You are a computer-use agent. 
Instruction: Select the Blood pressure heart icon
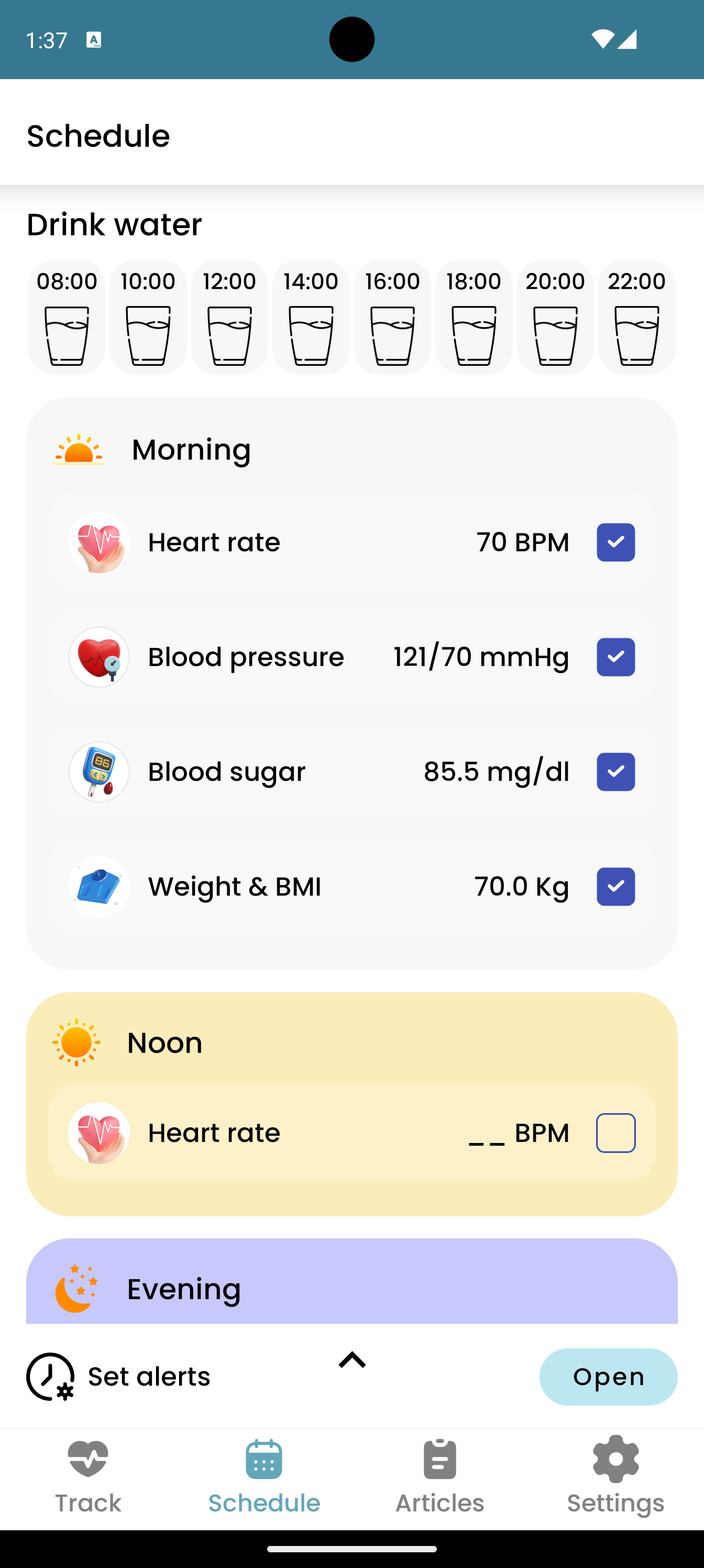98,657
